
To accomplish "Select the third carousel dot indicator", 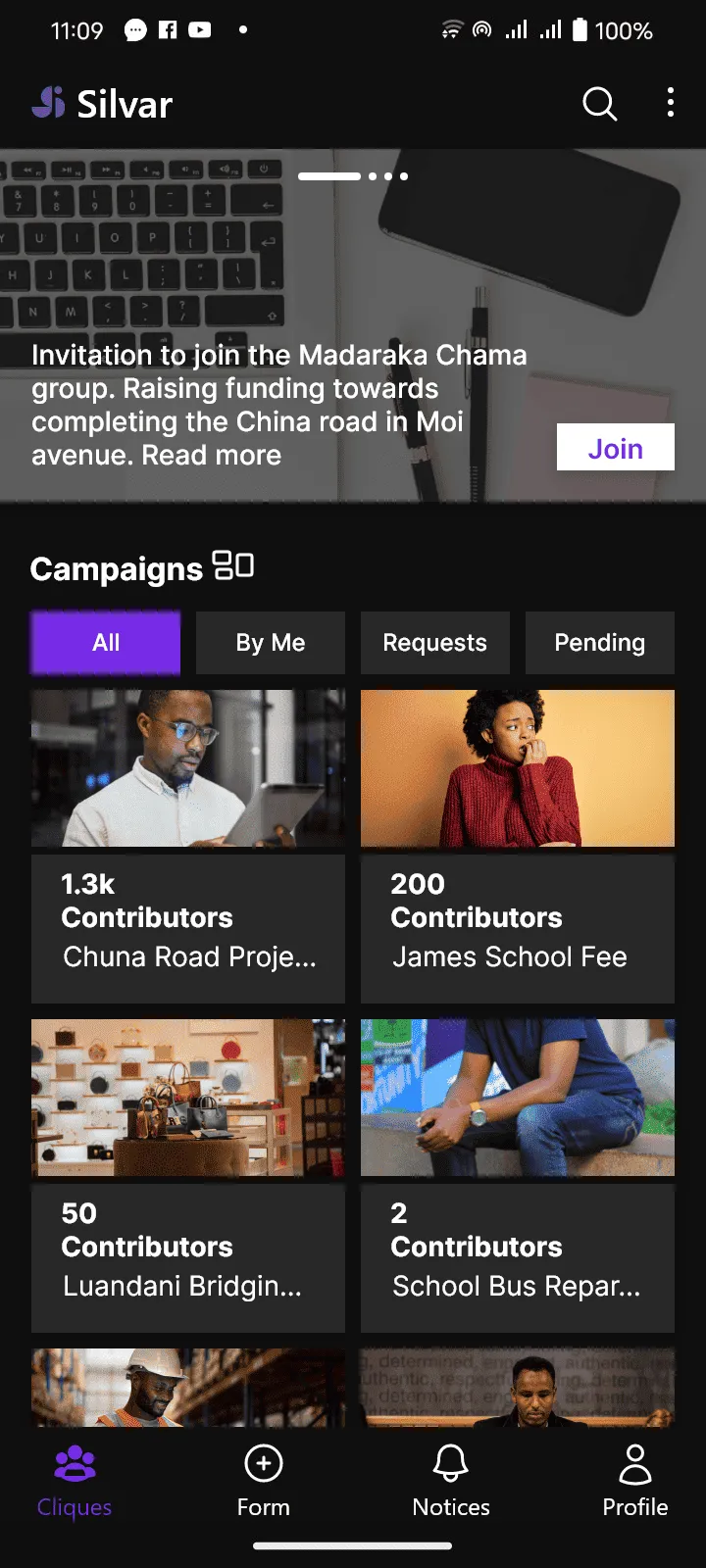I will click(402, 176).
